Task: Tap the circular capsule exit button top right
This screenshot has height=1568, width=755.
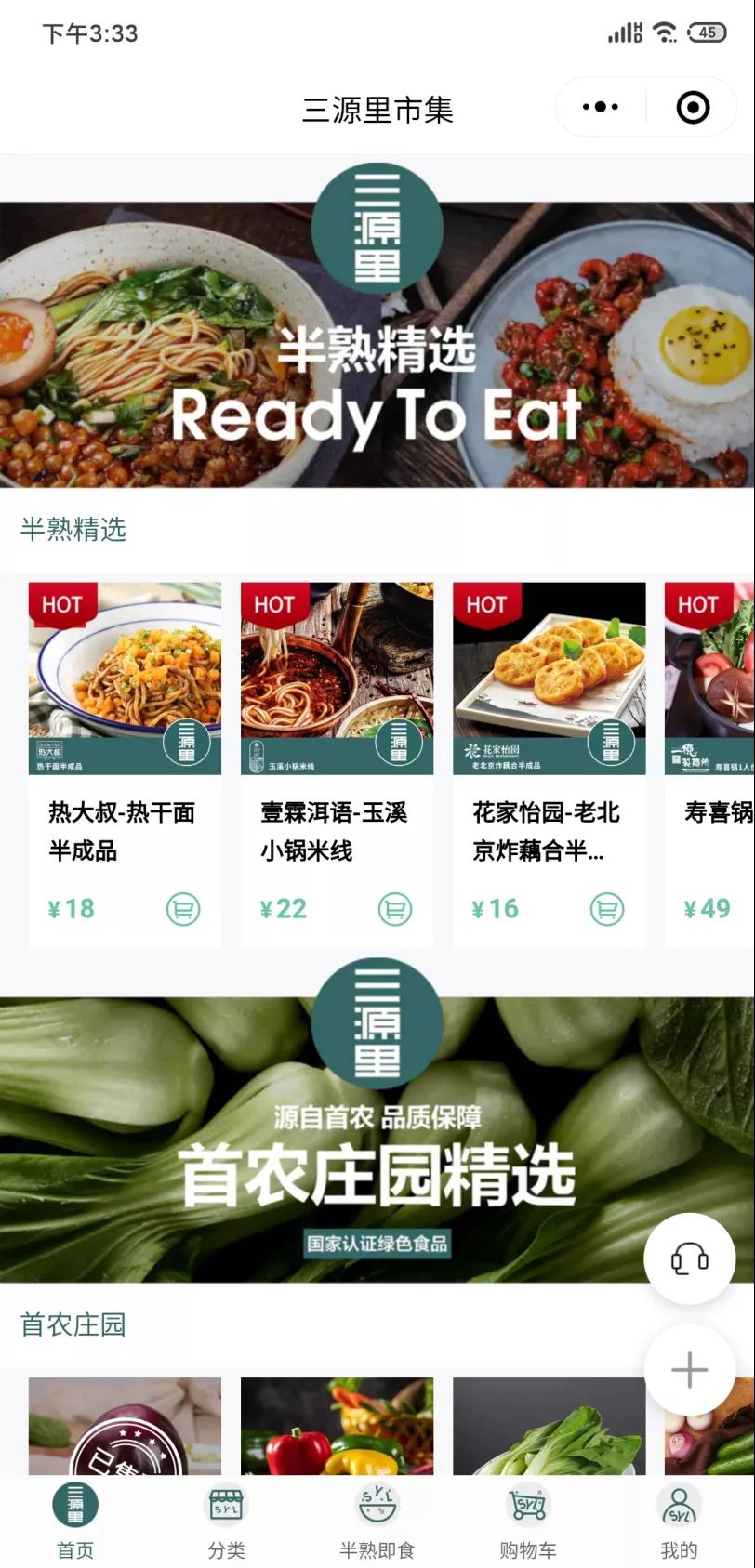Action: 693,106
